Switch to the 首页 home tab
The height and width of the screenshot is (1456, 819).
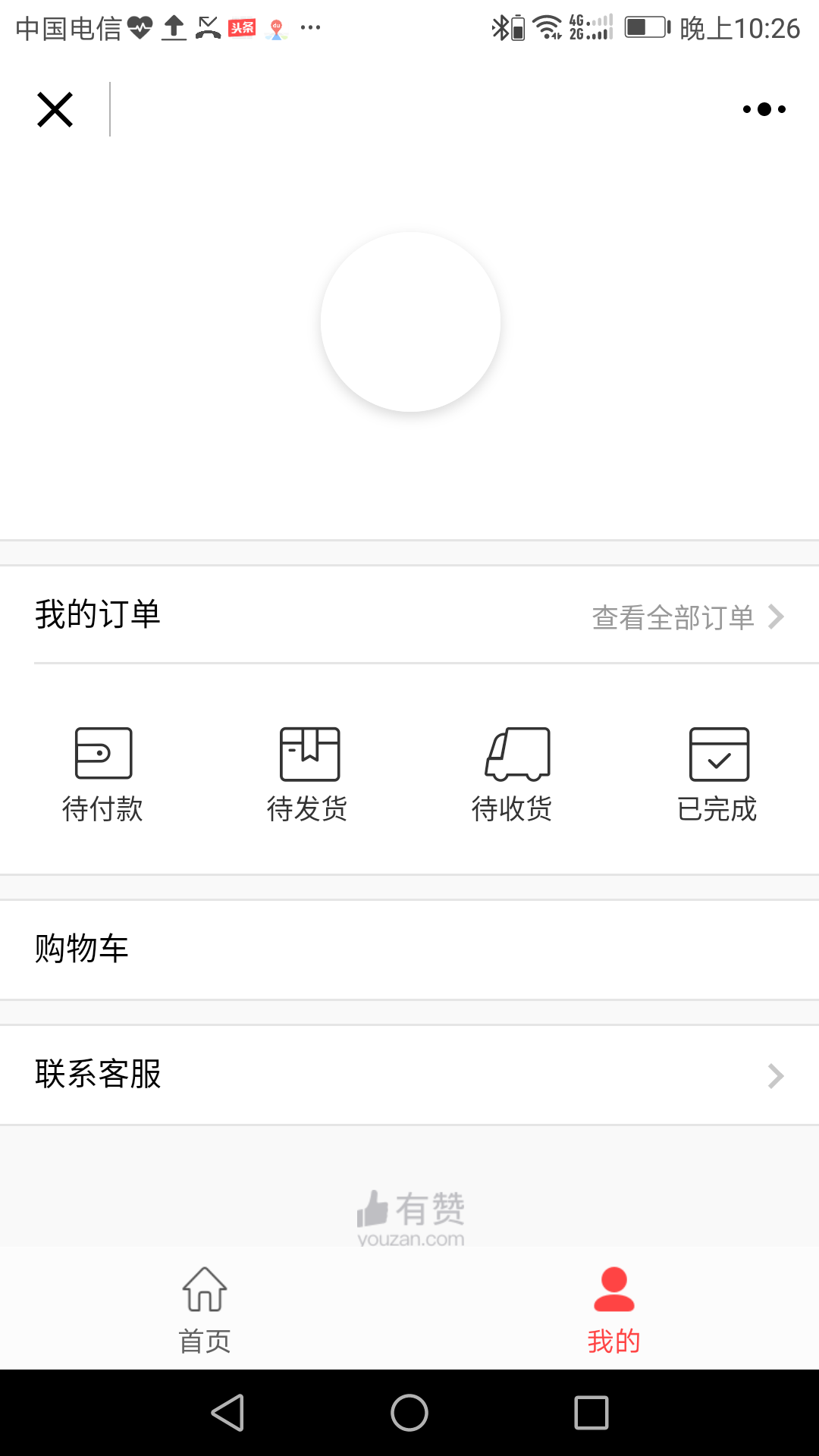[x=205, y=1310]
